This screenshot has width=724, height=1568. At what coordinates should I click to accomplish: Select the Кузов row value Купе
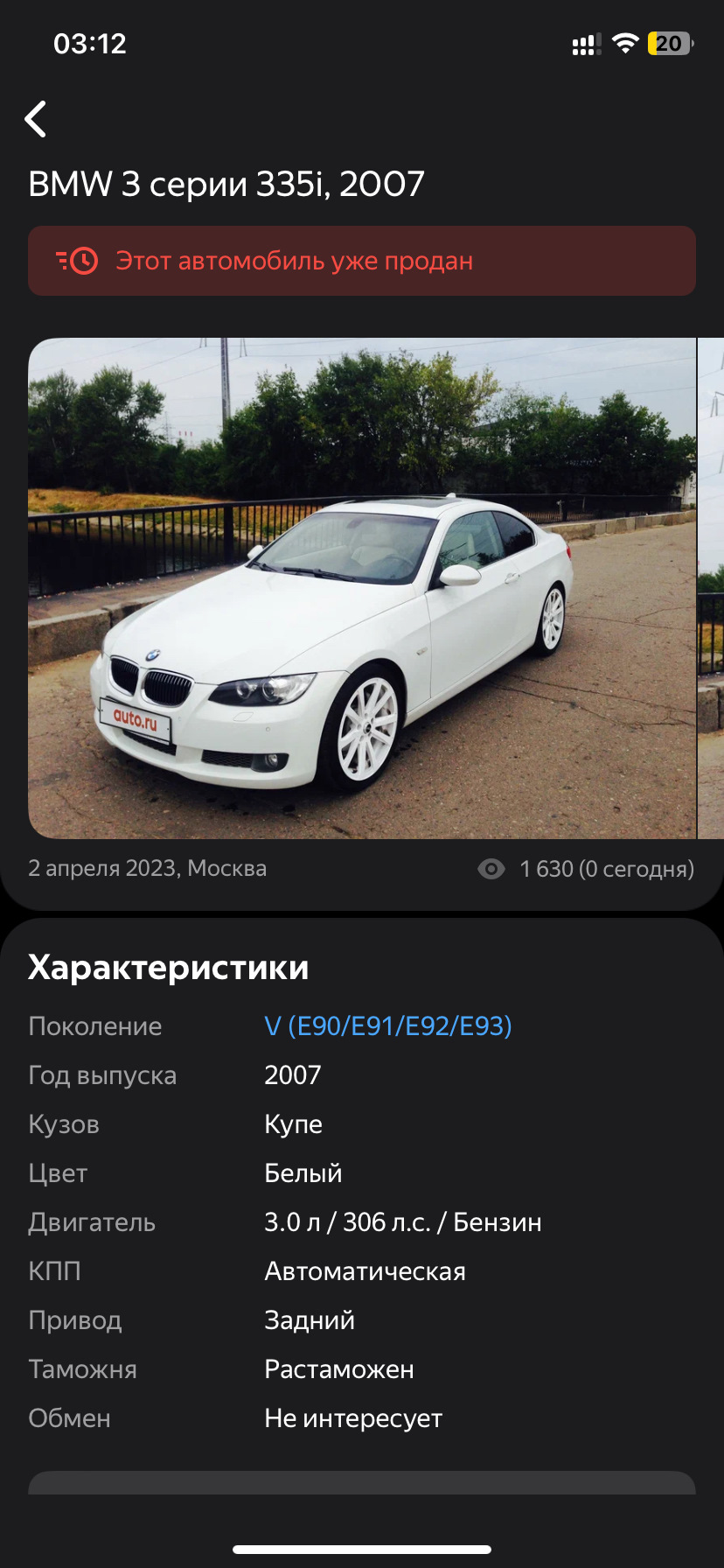pyautogui.click(x=294, y=1123)
